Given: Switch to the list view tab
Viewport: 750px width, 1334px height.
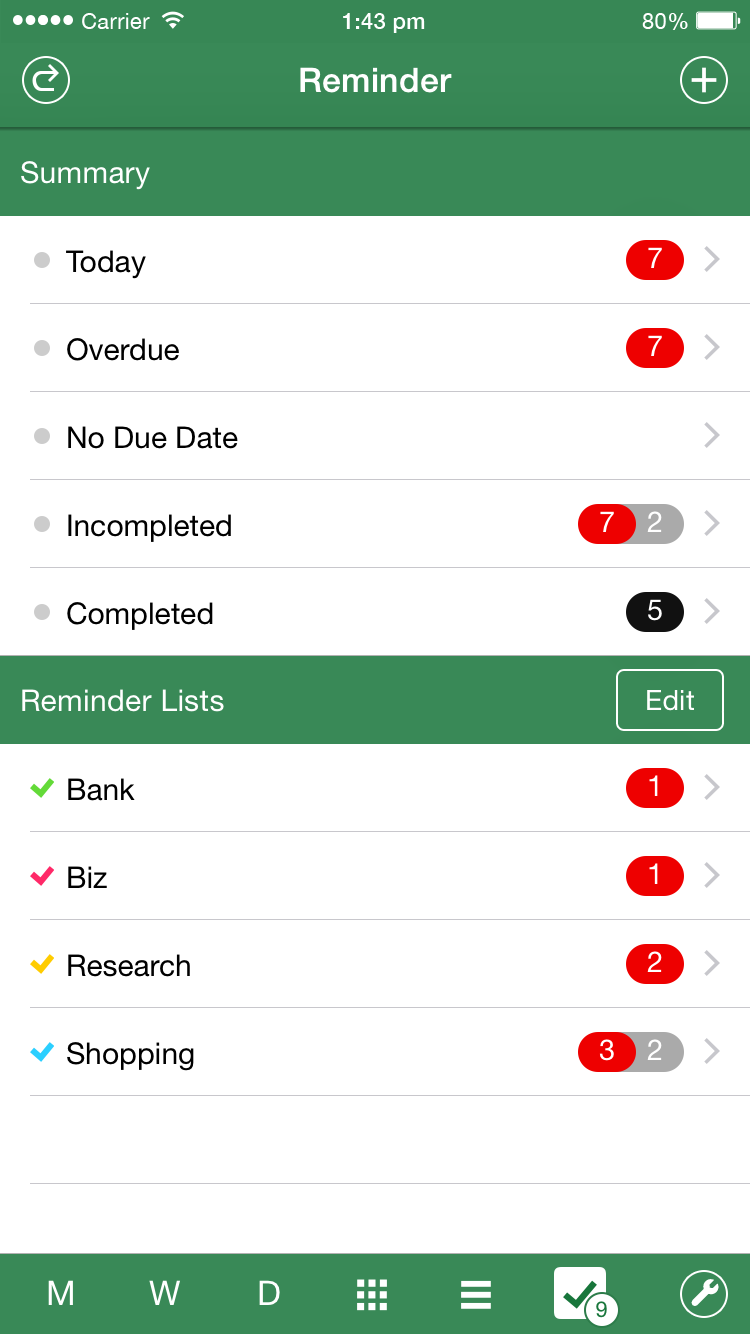Looking at the screenshot, I should (x=476, y=1294).
